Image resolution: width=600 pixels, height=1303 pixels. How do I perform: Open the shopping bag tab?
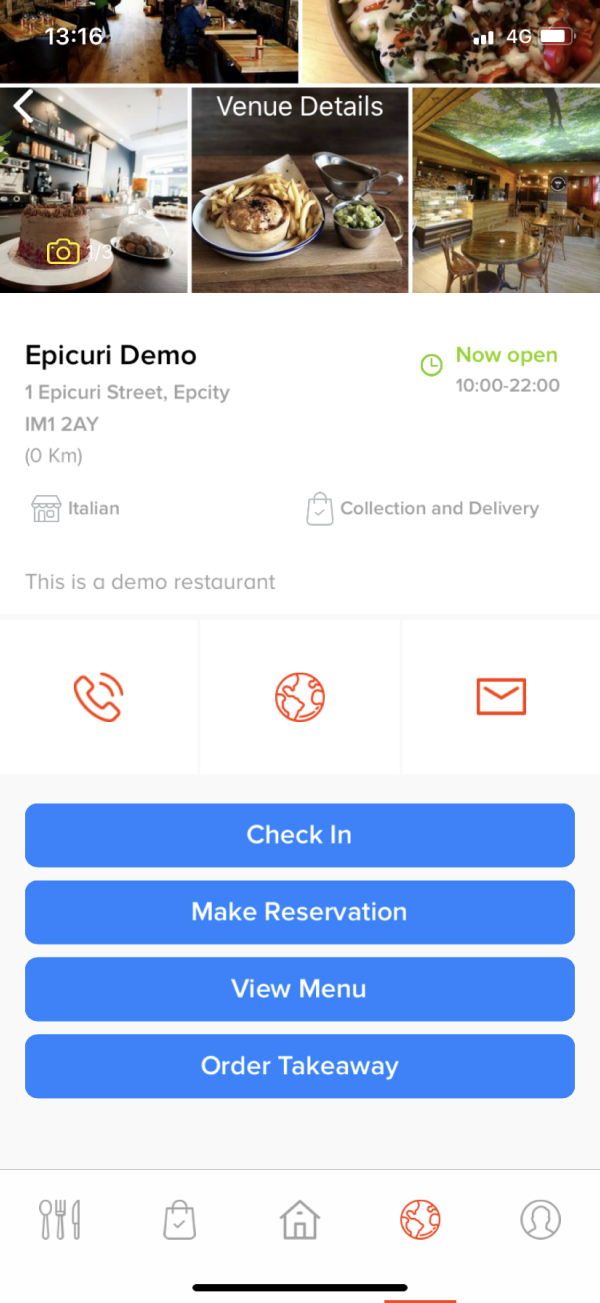pyautogui.click(x=180, y=1220)
